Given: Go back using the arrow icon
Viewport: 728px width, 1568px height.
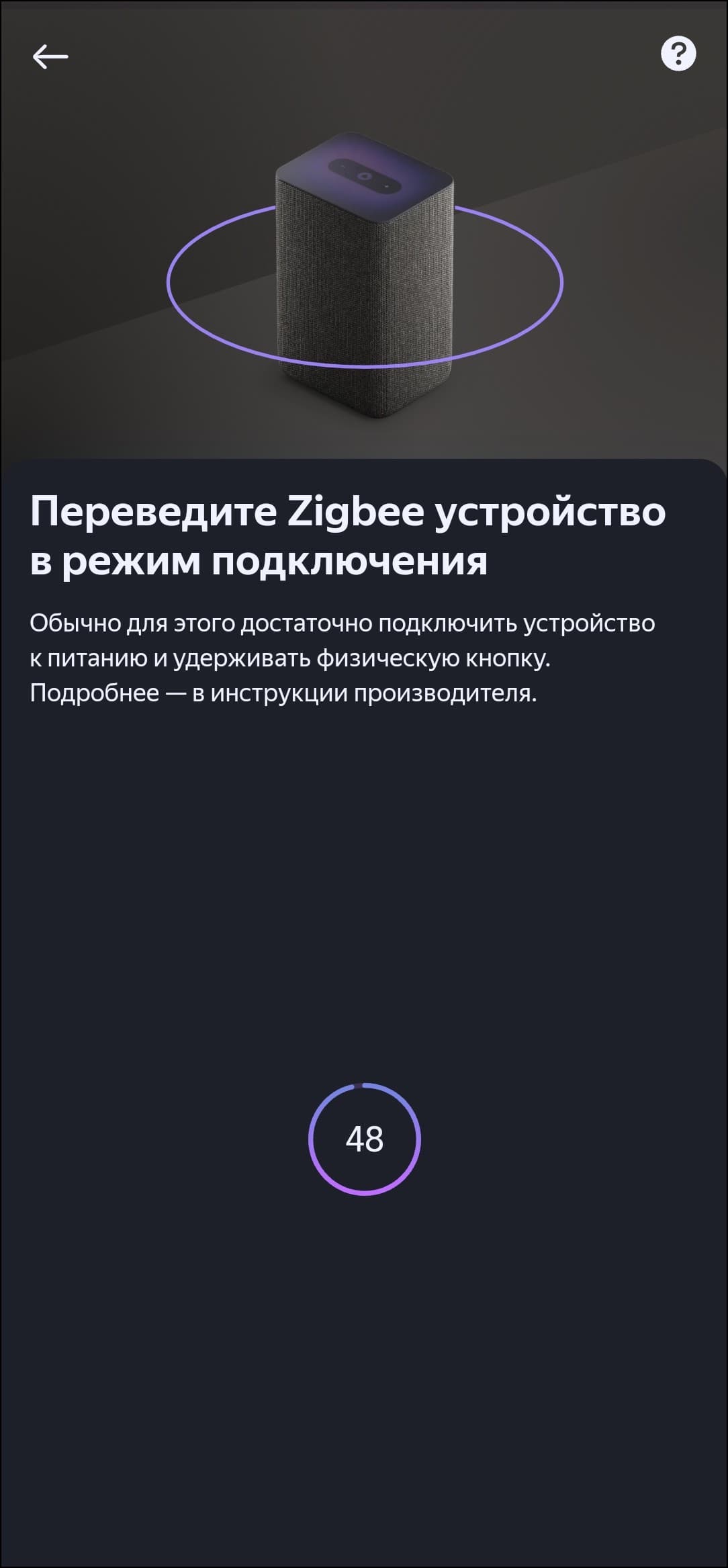Looking at the screenshot, I should (50, 56).
